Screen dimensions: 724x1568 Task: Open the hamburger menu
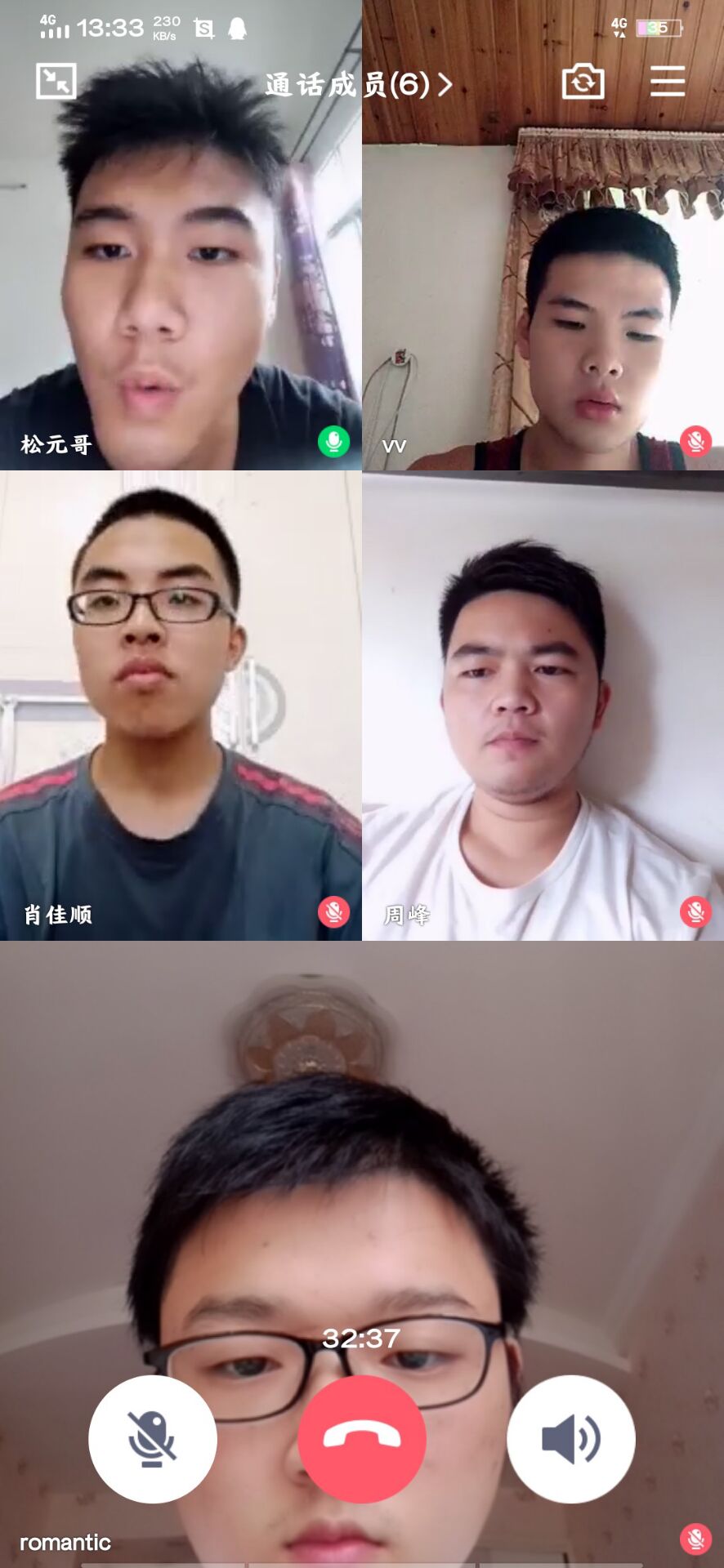click(667, 82)
